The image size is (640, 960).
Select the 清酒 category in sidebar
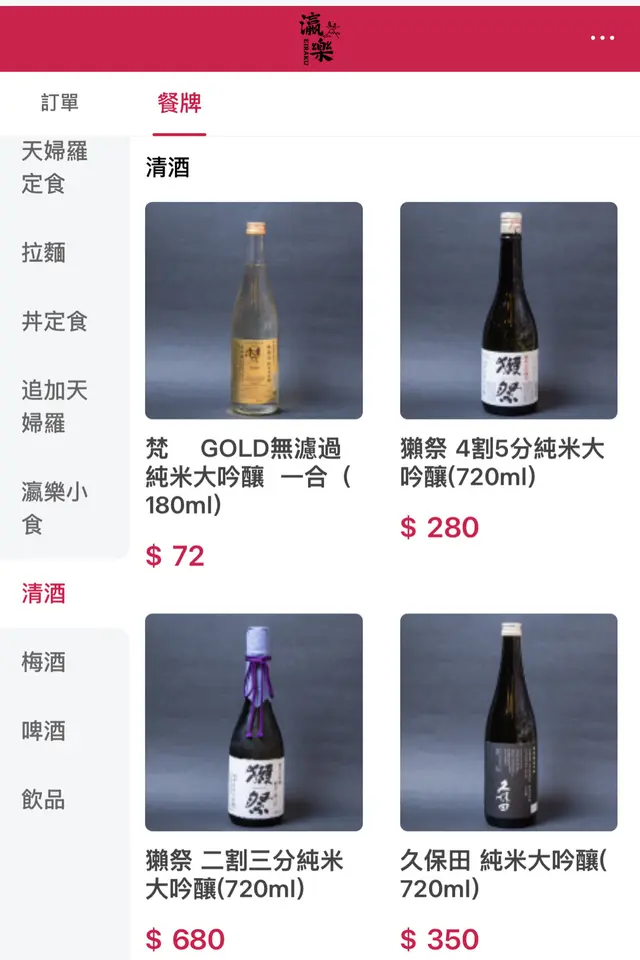44,593
